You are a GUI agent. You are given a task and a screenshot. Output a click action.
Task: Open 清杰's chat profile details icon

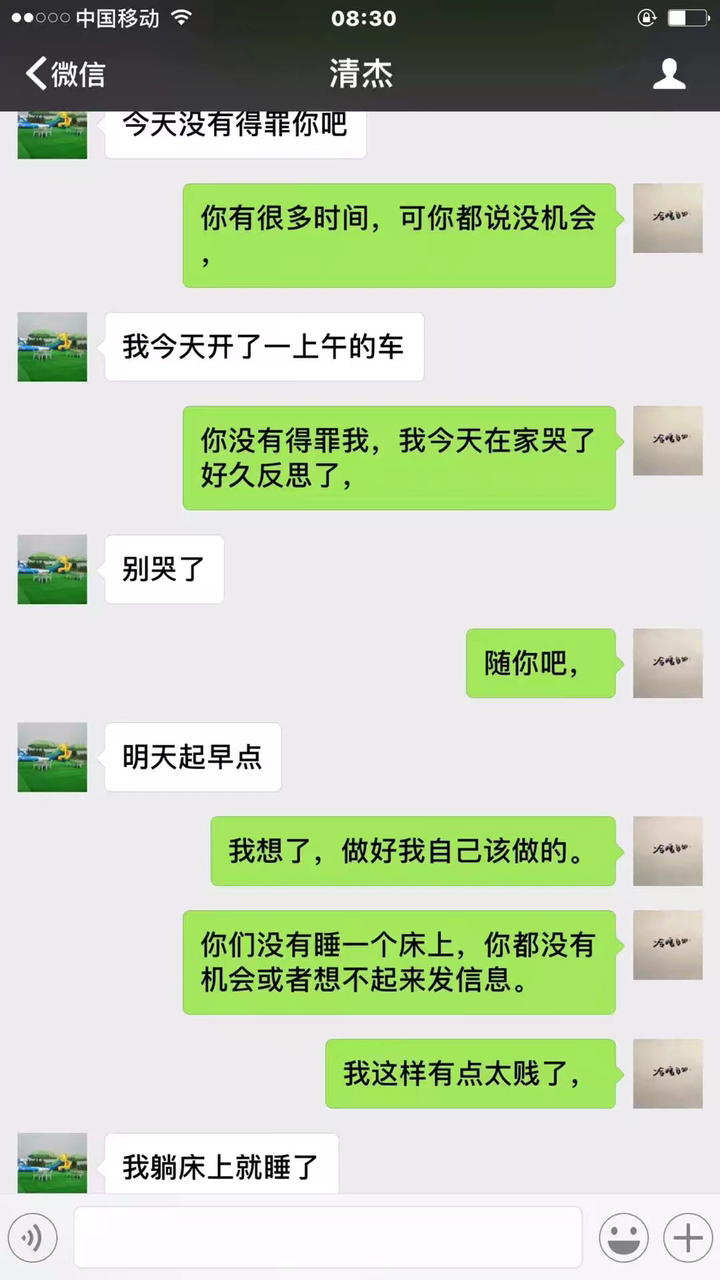pos(669,74)
